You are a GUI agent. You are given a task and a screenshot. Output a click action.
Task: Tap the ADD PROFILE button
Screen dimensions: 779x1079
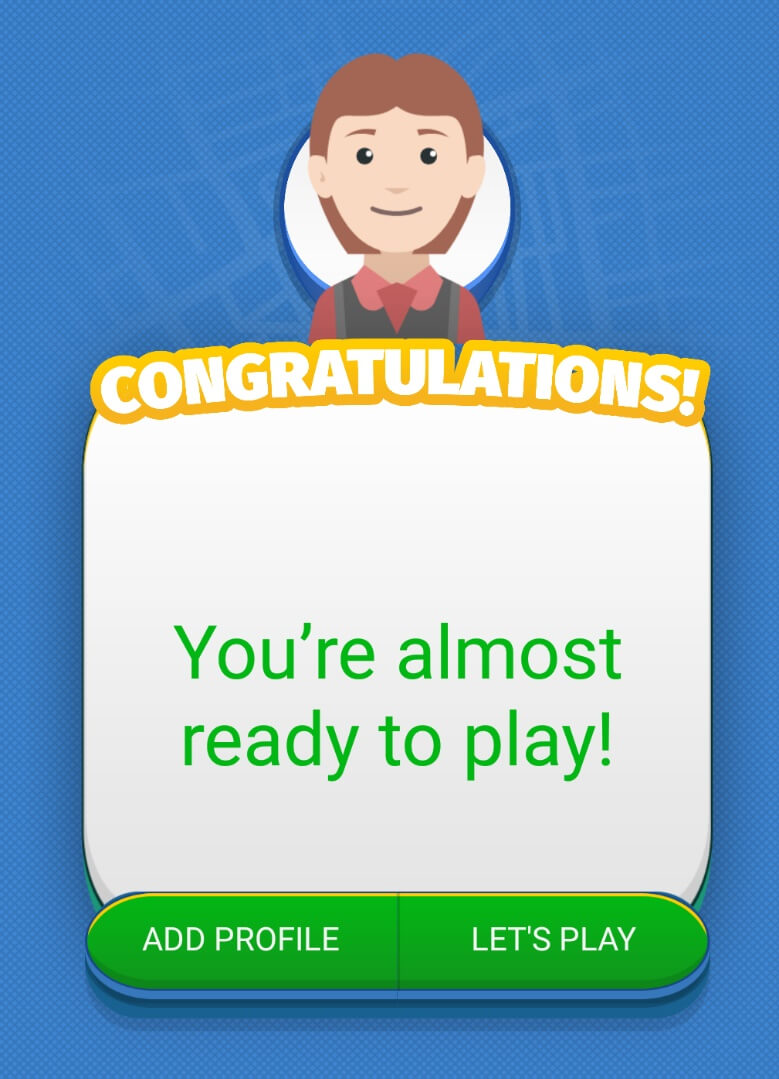(241, 940)
